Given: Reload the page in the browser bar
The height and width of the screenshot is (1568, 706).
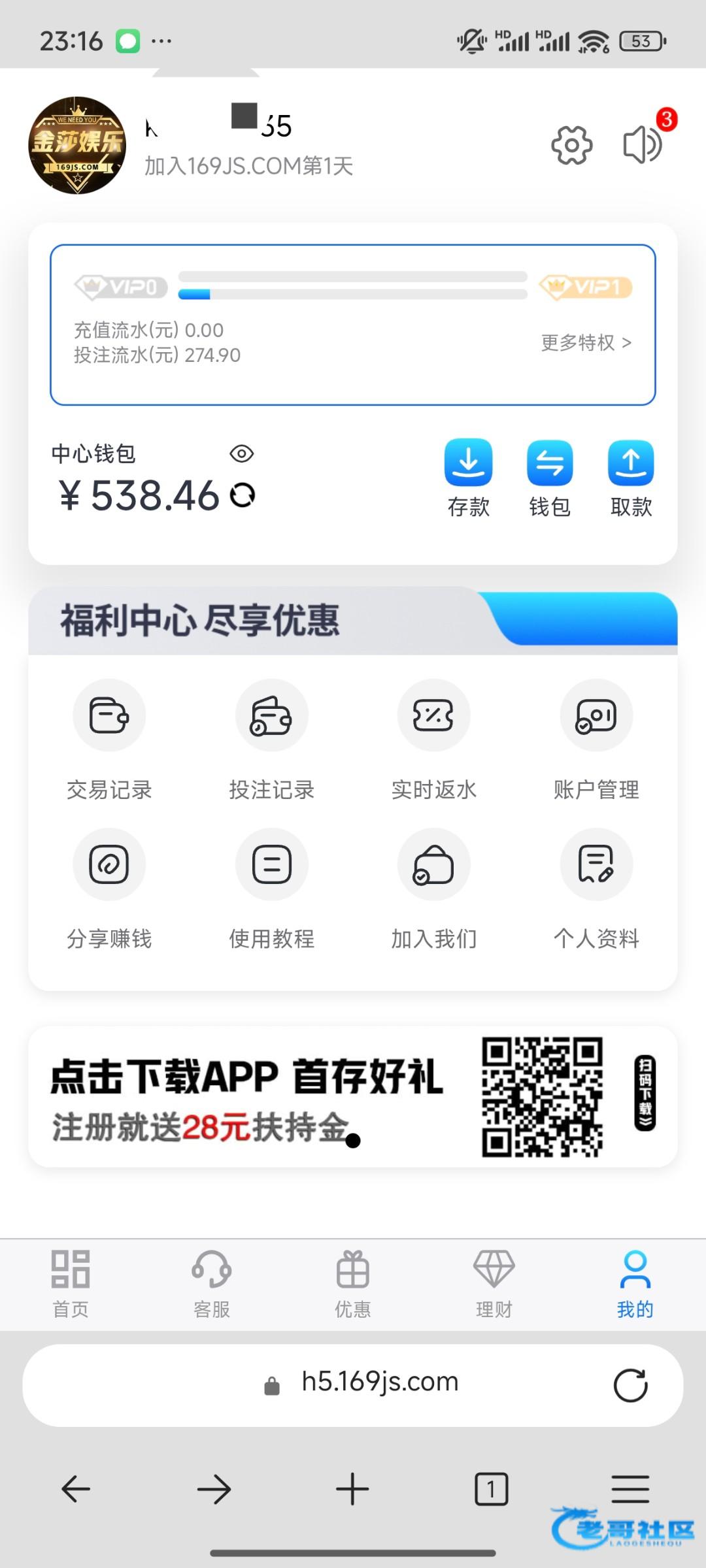Looking at the screenshot, I should point(631,1385).
